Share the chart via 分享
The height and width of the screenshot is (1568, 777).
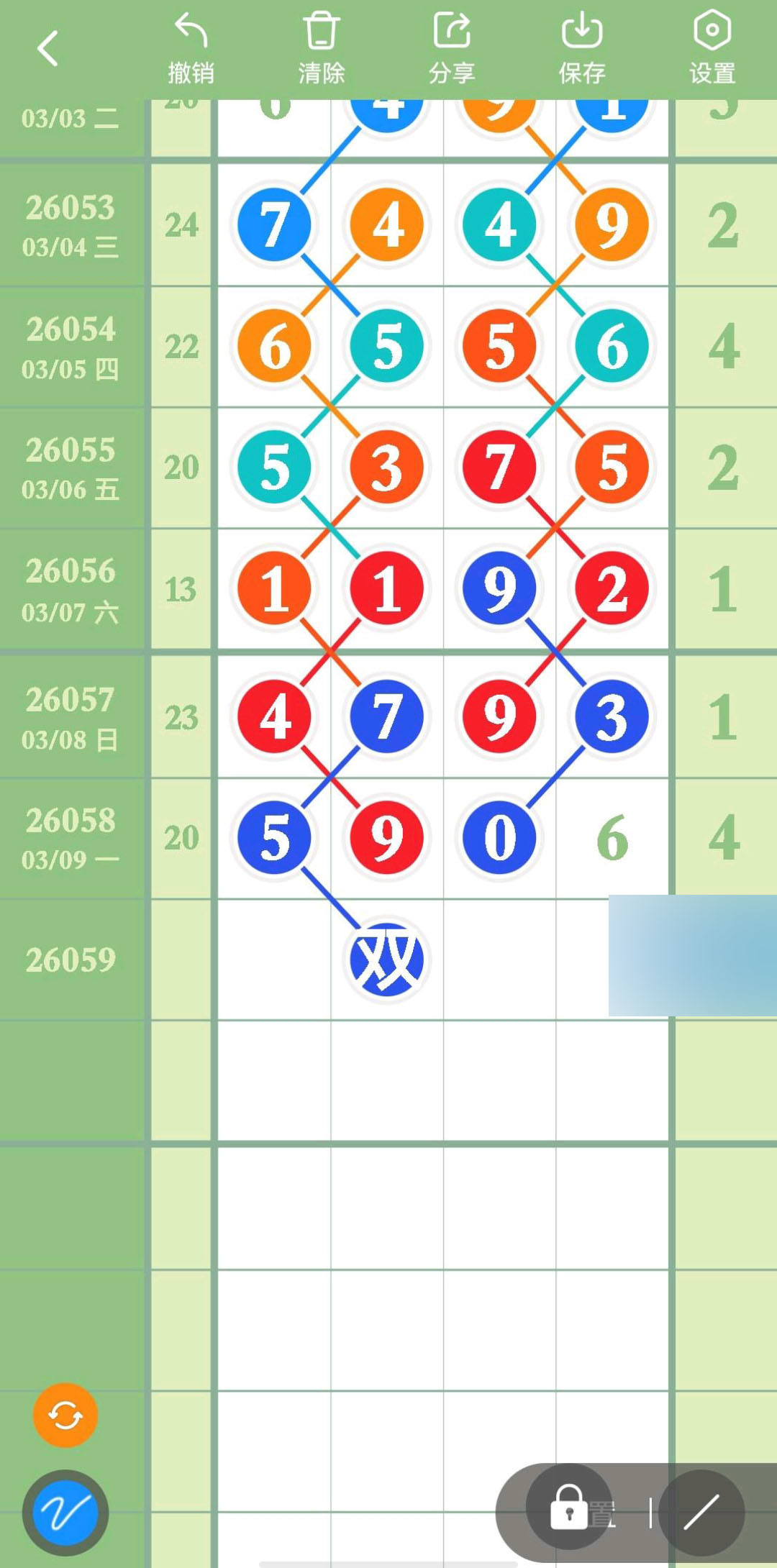452,49
